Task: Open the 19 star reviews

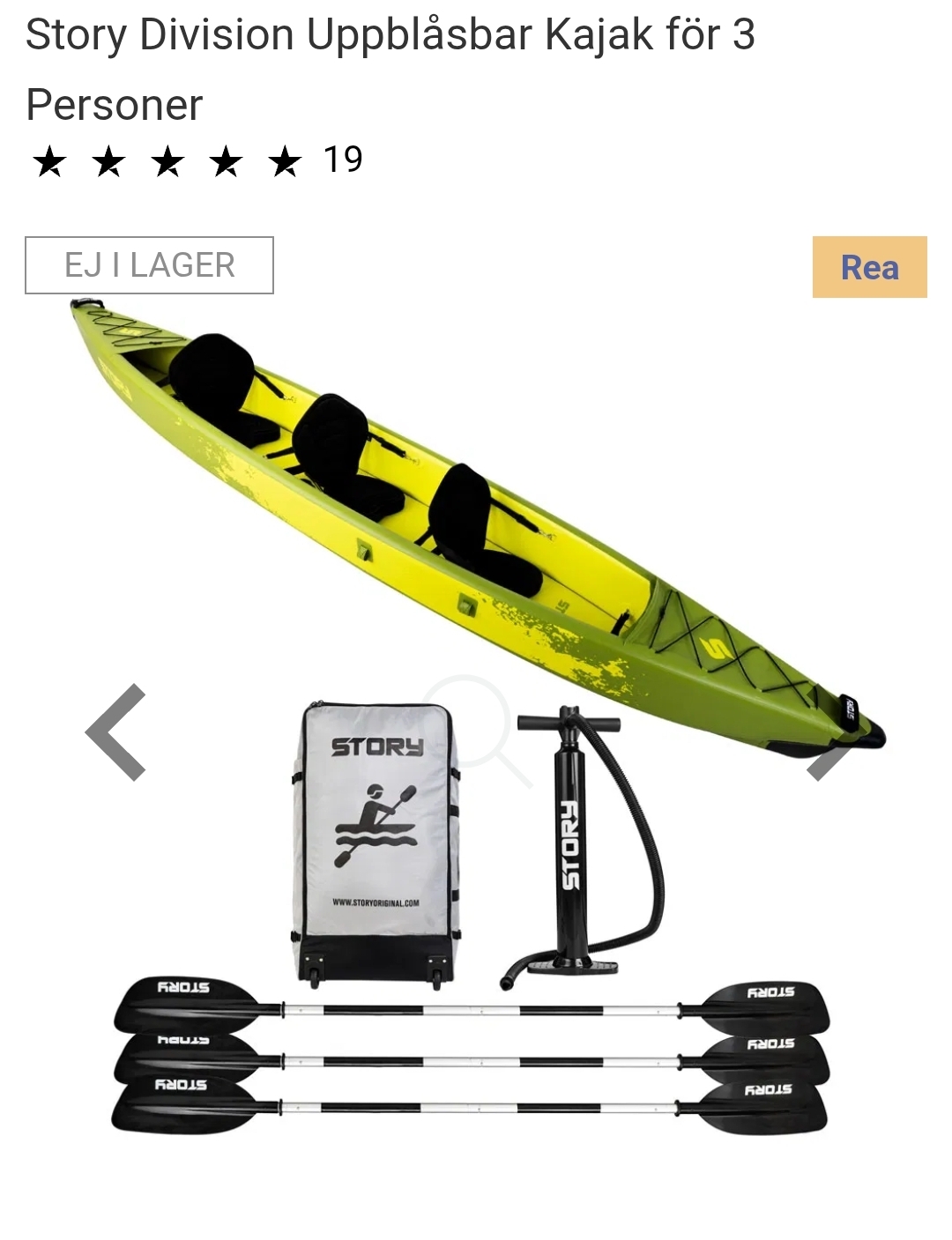Action: click(342, 160)
